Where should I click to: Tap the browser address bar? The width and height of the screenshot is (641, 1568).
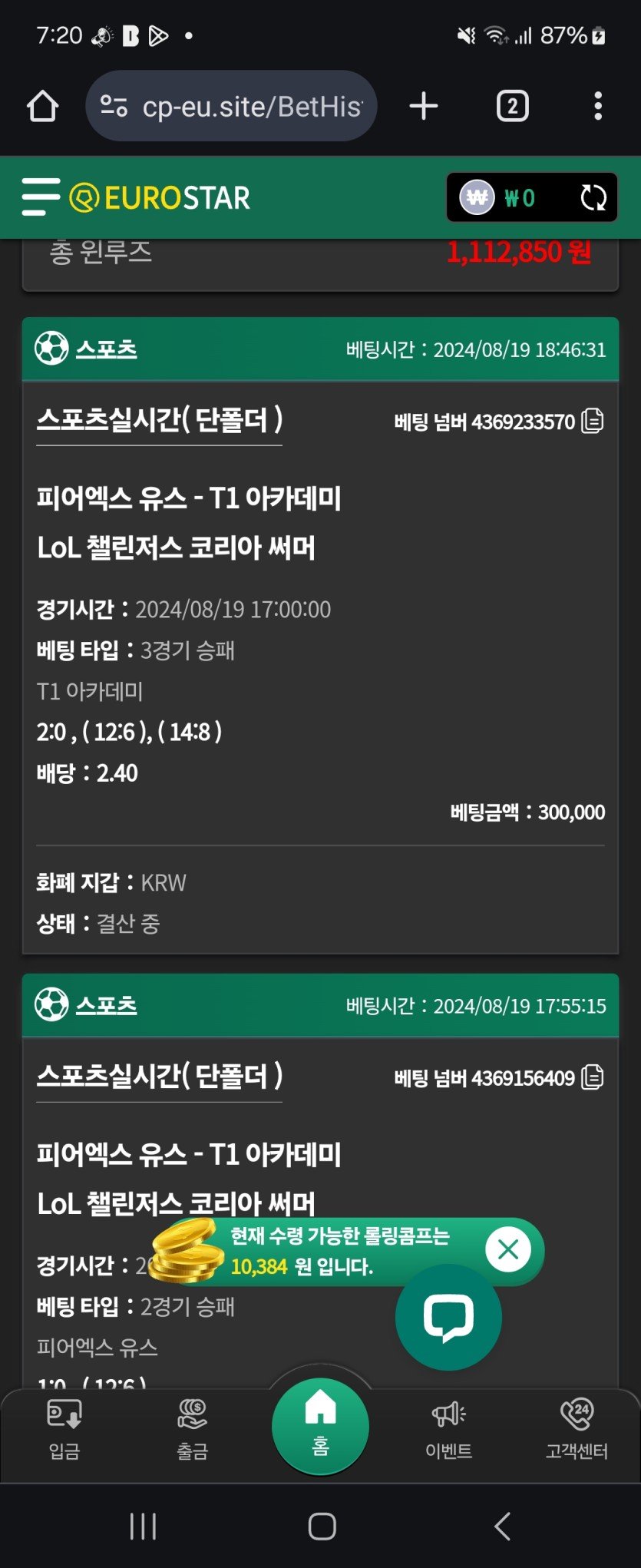click(x=232, y=106)
